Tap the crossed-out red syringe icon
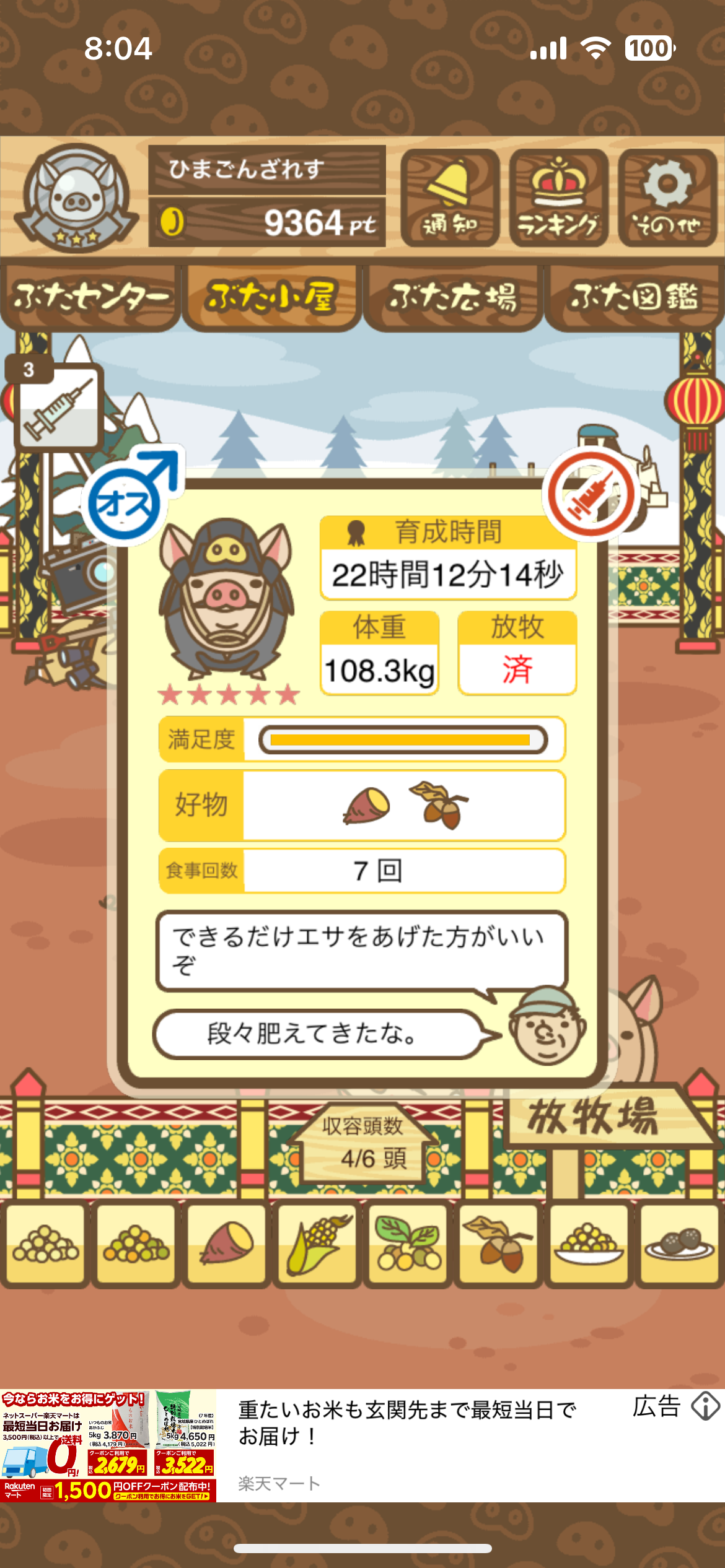 591,494
